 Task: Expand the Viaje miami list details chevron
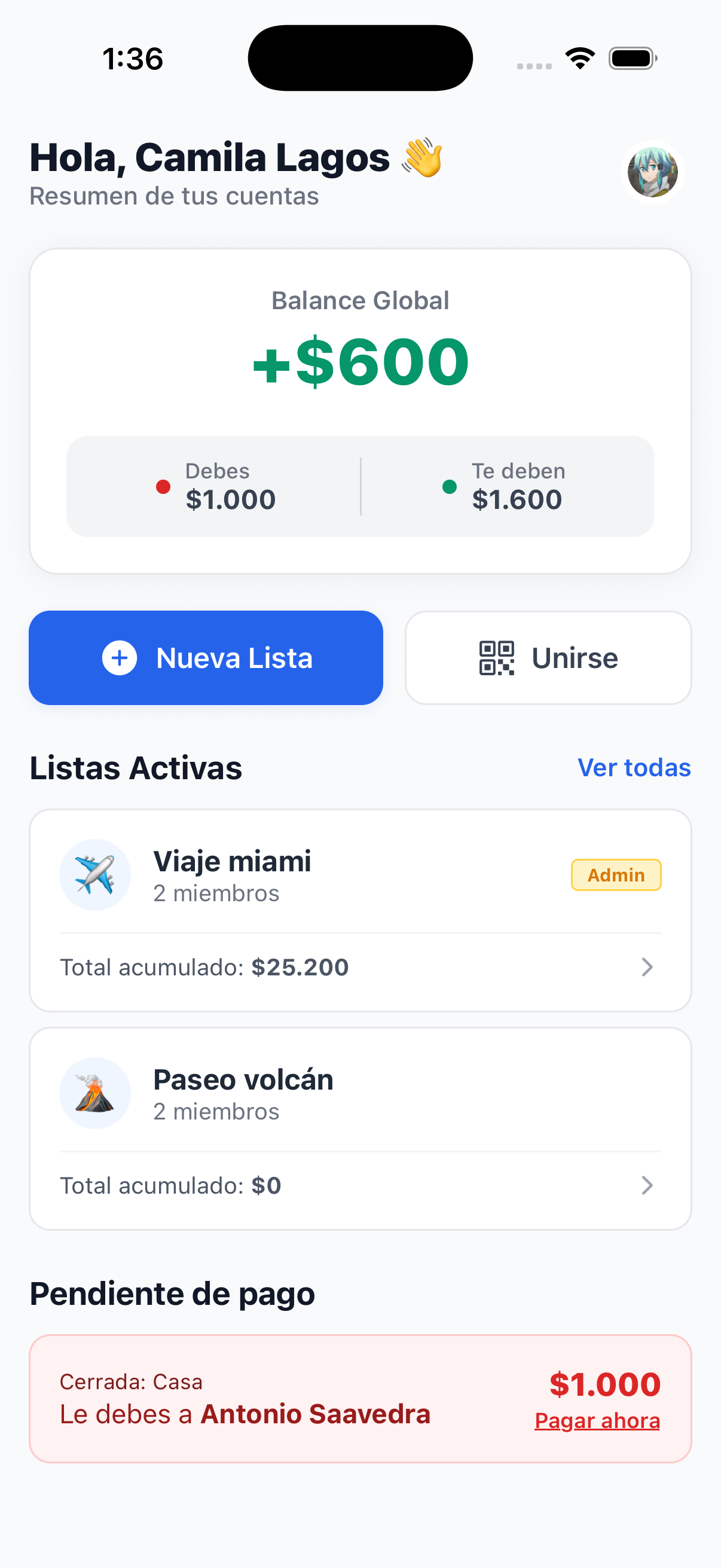pyautogui.click(x=647, y=967)
